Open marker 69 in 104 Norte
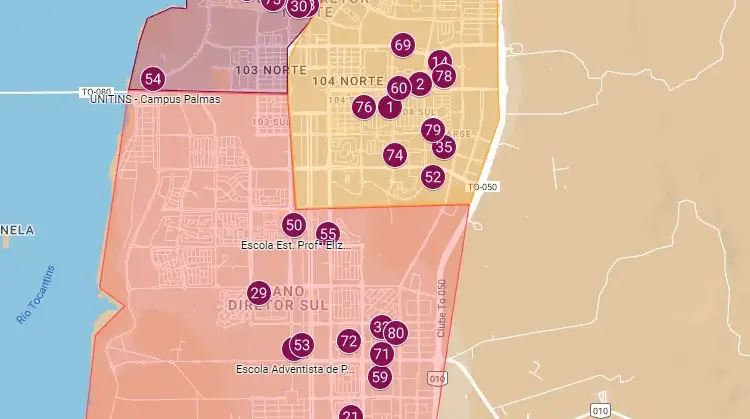The height and width of the screenshot is (419, 750). (x=403, y=45)
